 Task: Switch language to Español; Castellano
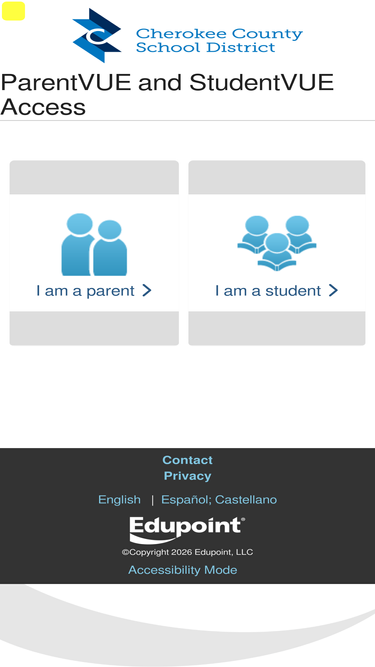point(219,499)
